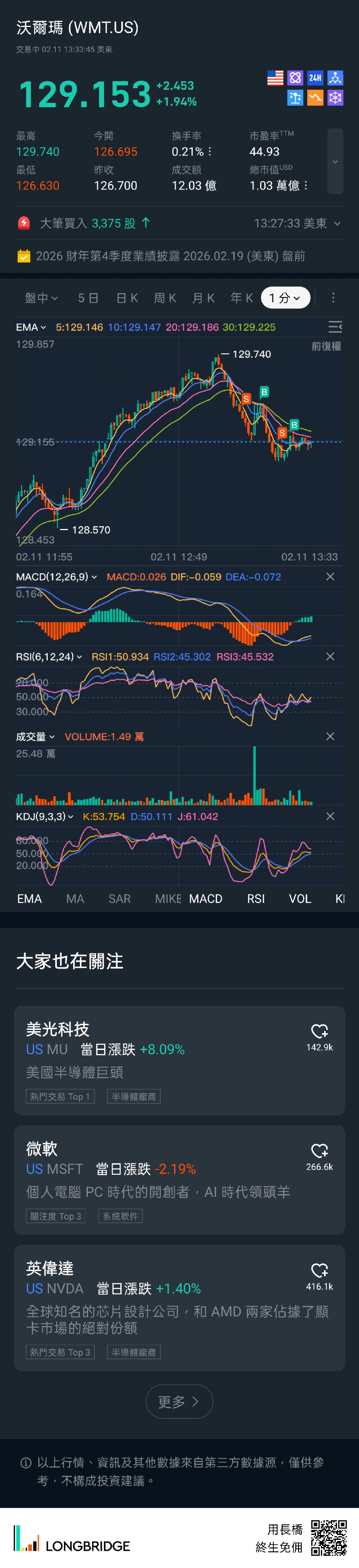Change the 前復權 adjustment setting

(x=326, y=346)
